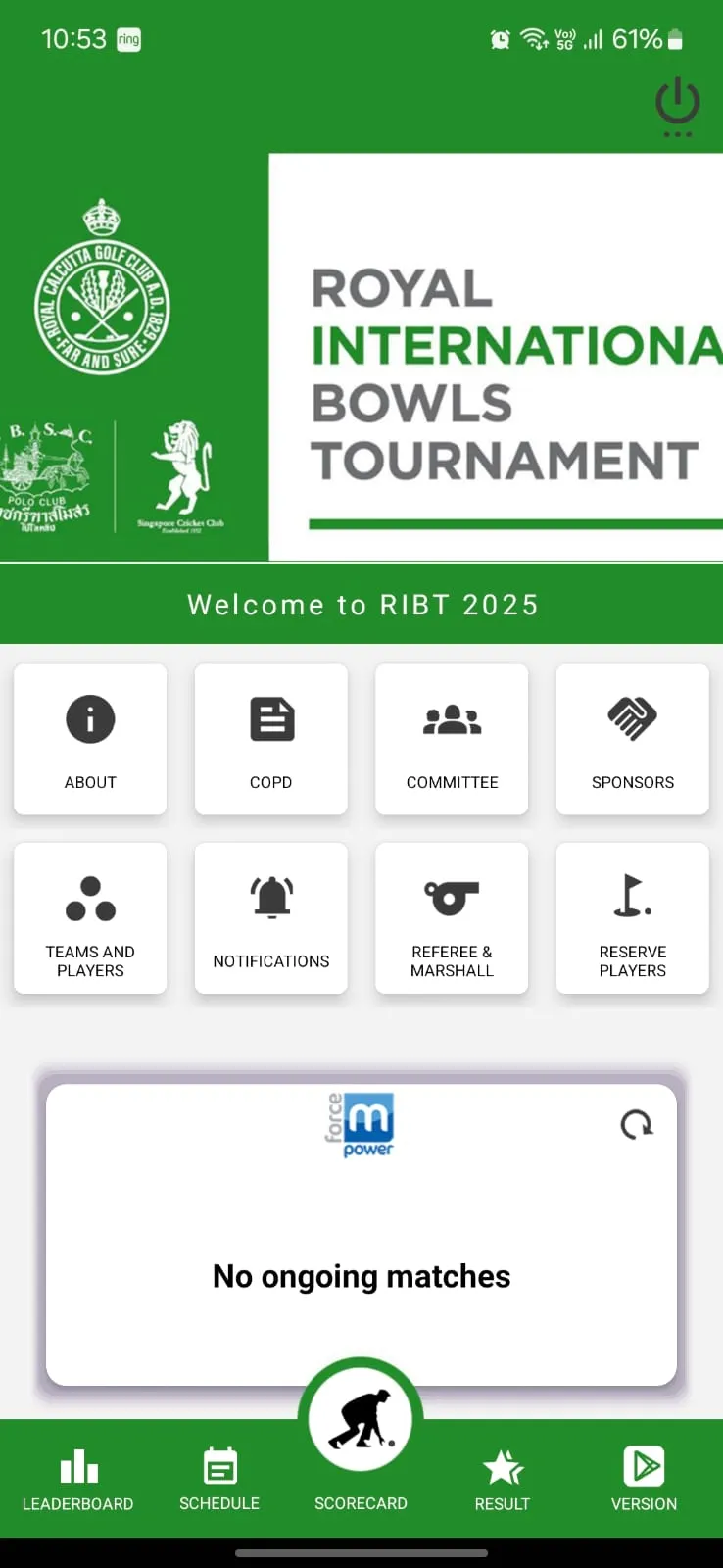The height and width of the screenshot is (1568, 723).
Task: Switch to the Schedule tab
Action: pos(218,1477)
